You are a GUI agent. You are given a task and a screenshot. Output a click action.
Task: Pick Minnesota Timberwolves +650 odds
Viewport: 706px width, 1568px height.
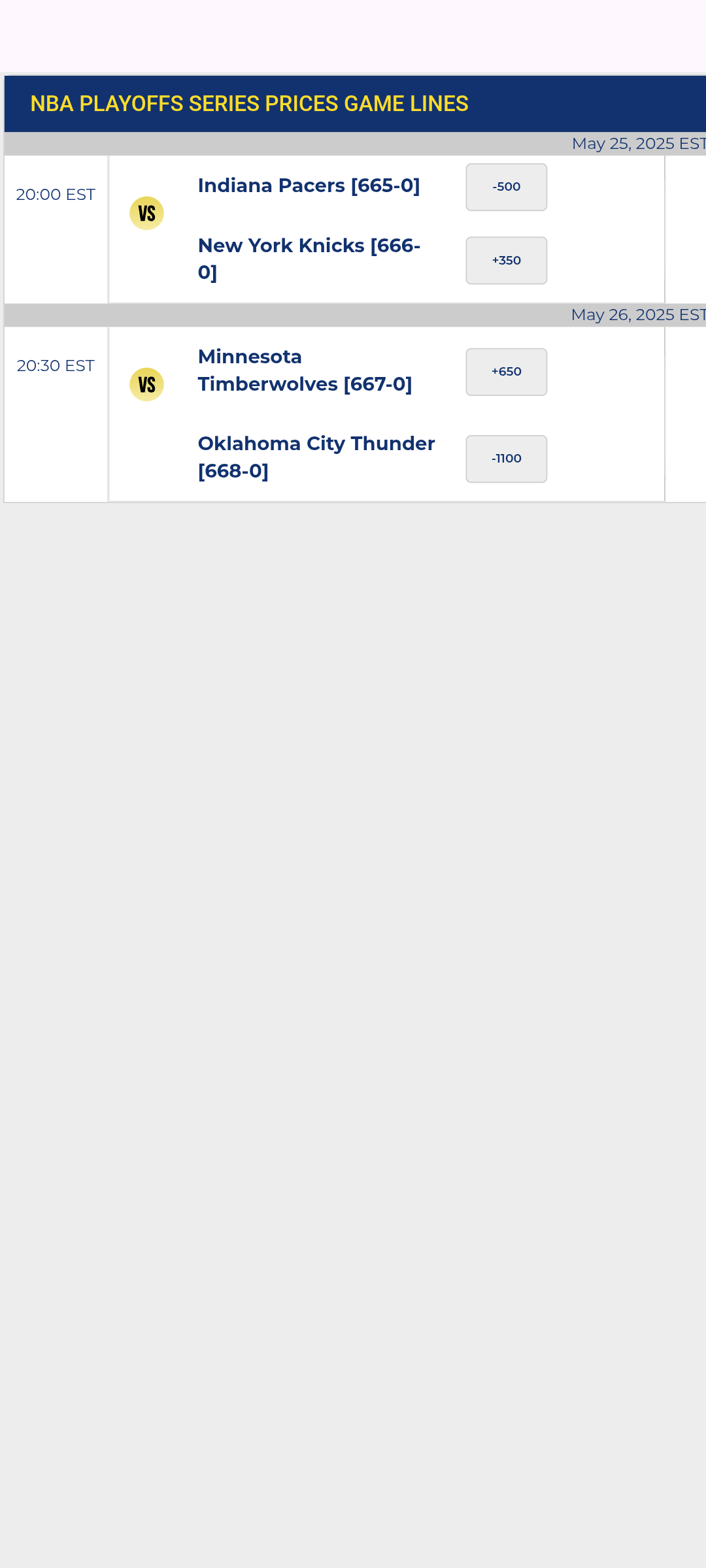click(506, 372)
